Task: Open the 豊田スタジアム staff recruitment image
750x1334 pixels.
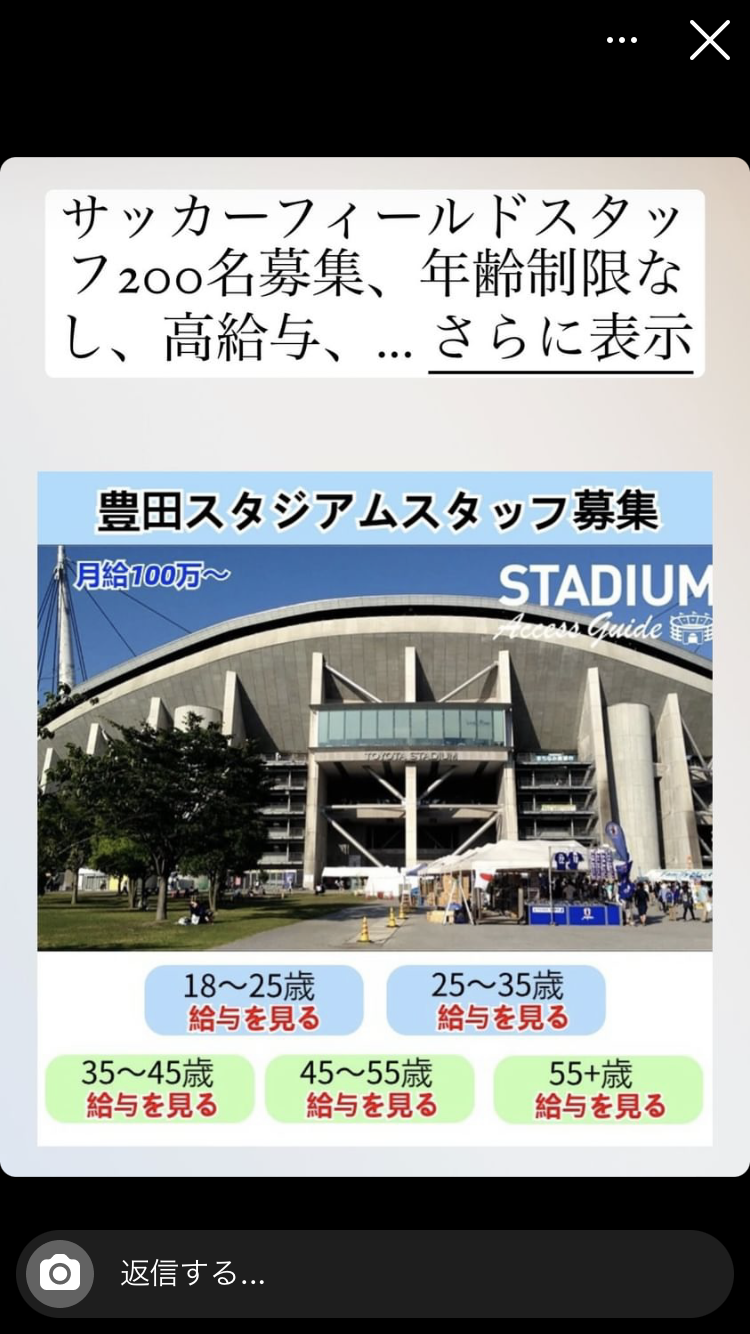Action: [375, 808]
